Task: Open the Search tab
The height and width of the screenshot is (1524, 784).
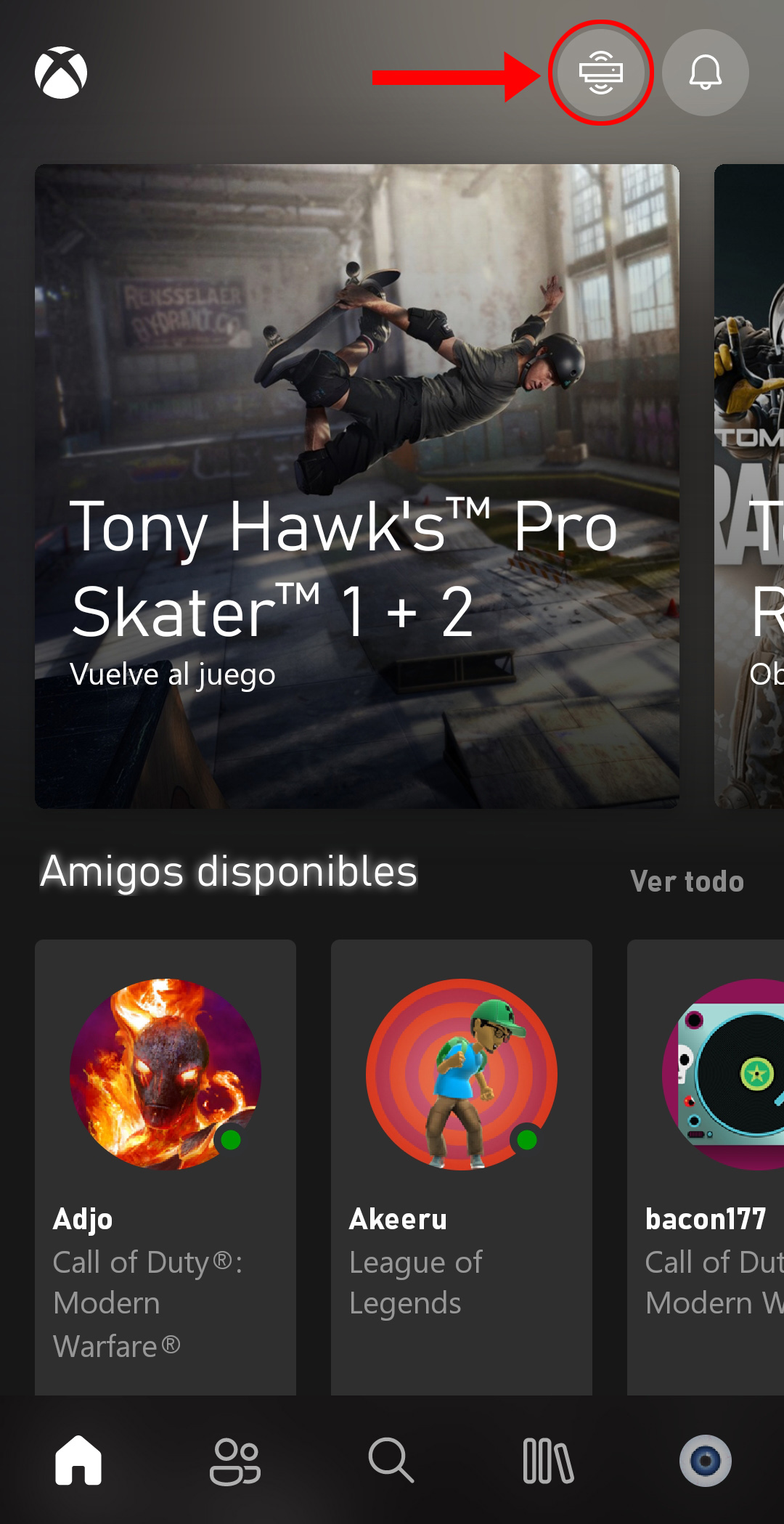Action: 391,1460
